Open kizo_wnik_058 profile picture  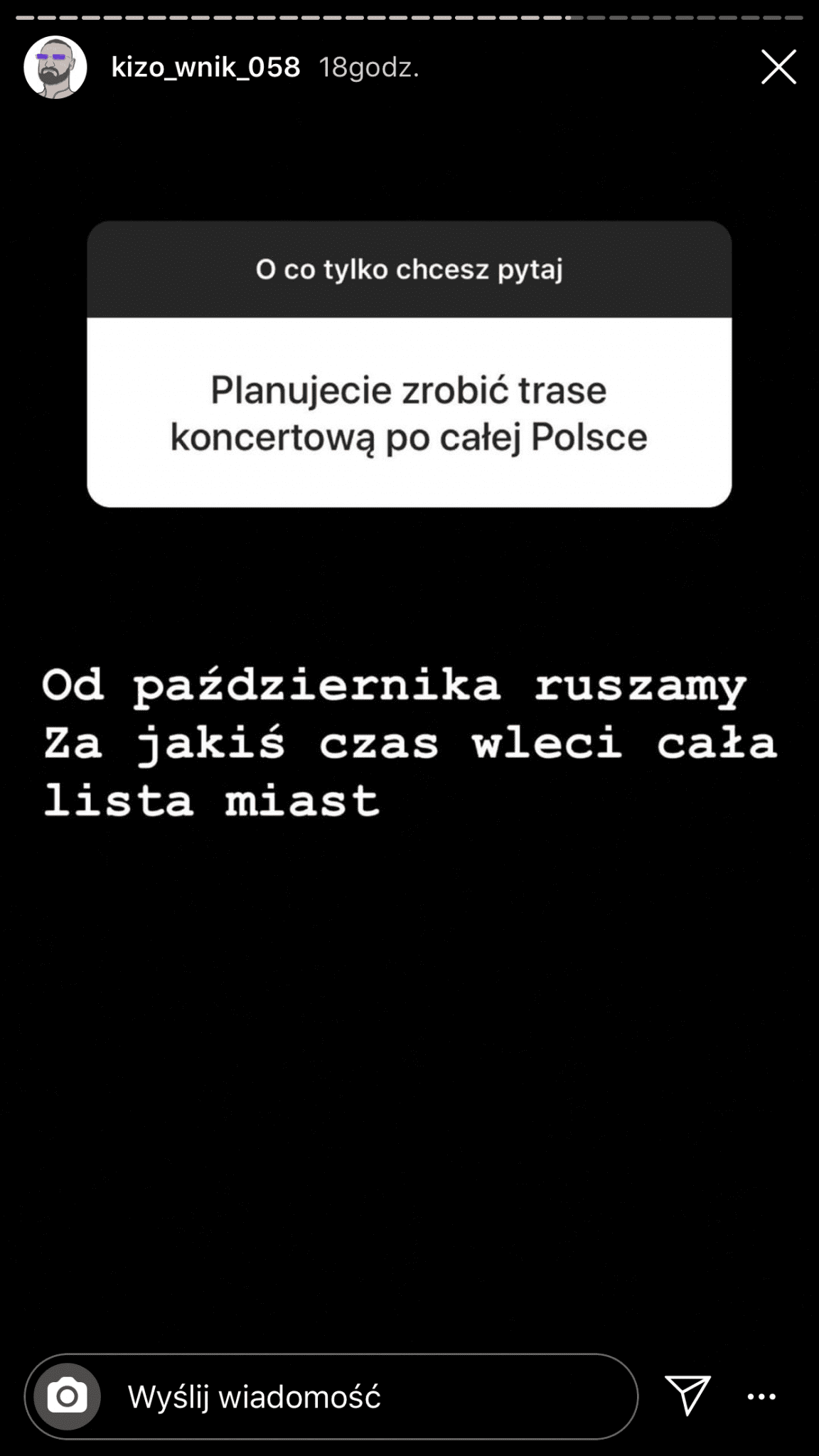[55, 68]
